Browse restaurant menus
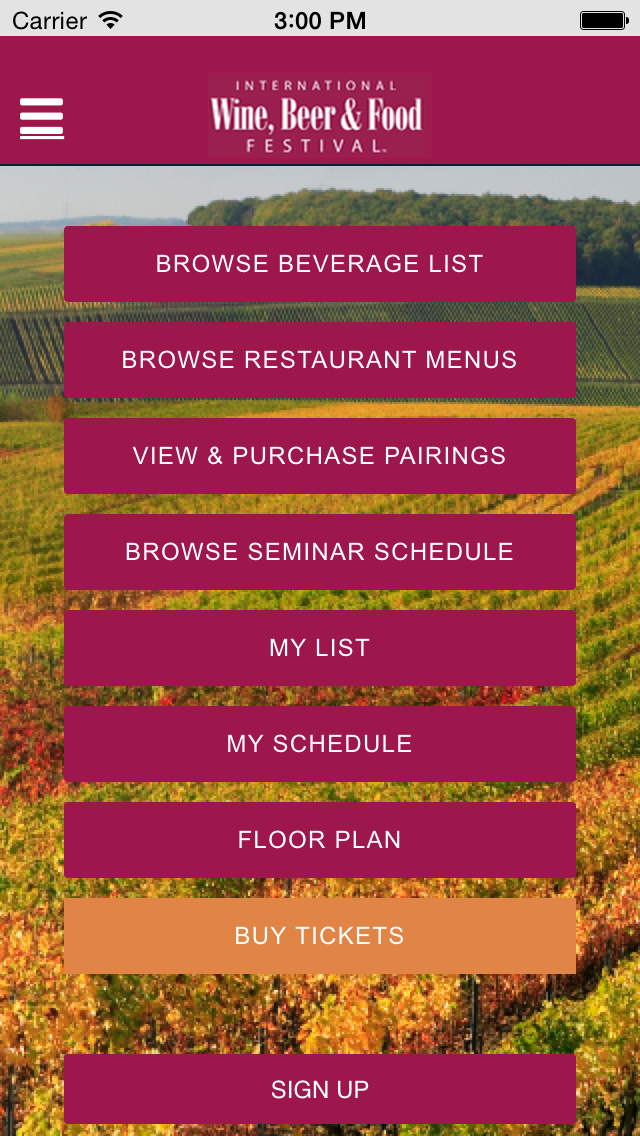This screenshot has height=1136, width=640. tap(320, 360)
